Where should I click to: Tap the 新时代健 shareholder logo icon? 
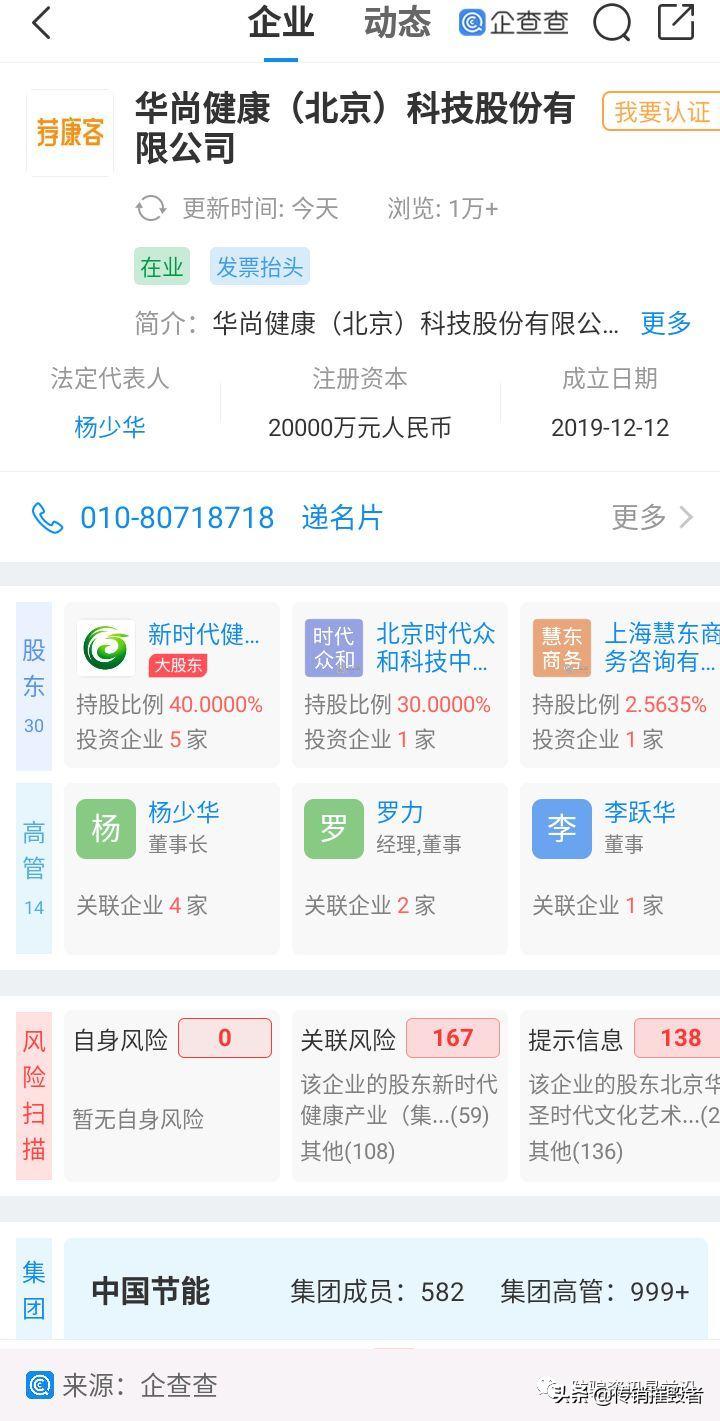click(x=105, y=647)
